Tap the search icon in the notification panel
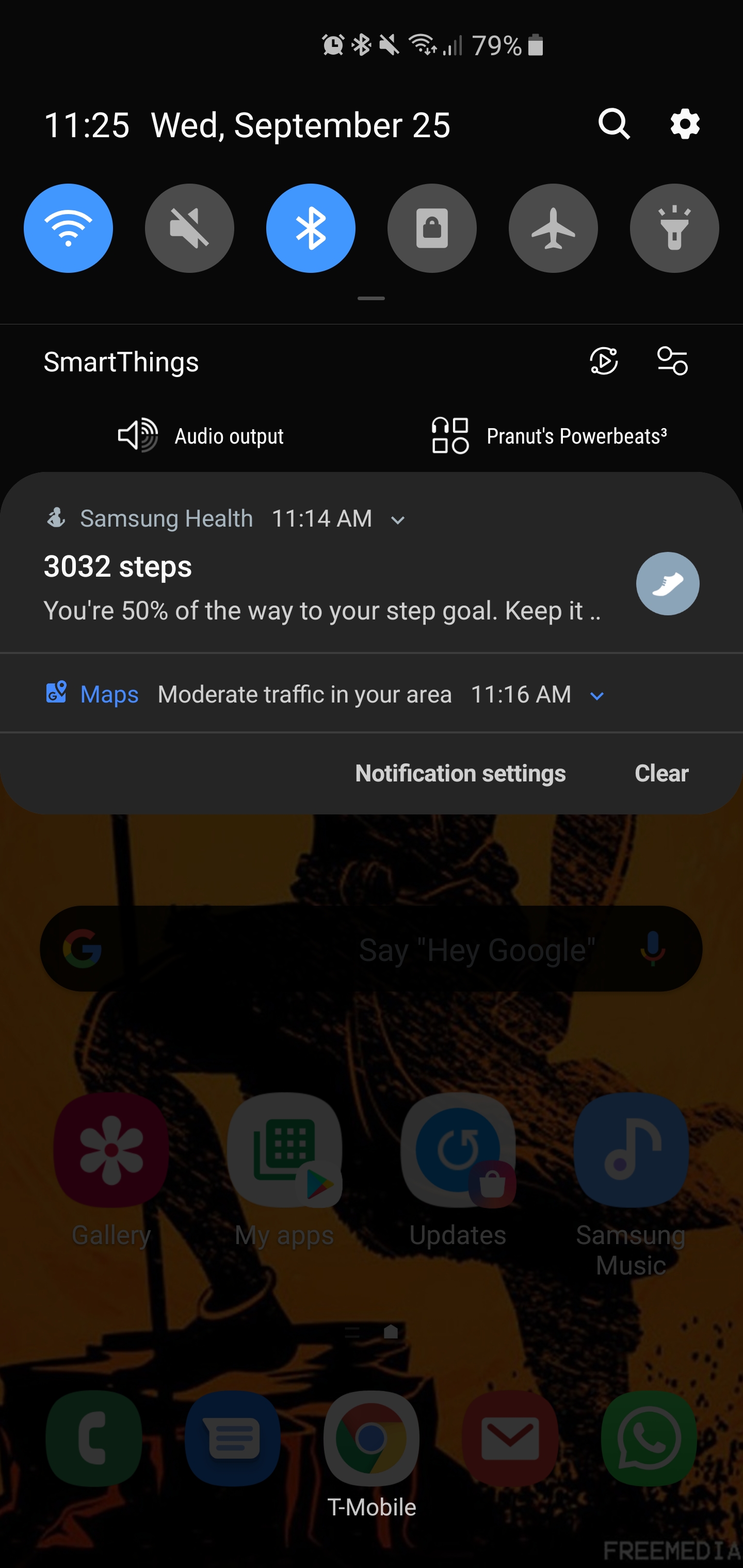 615,124
